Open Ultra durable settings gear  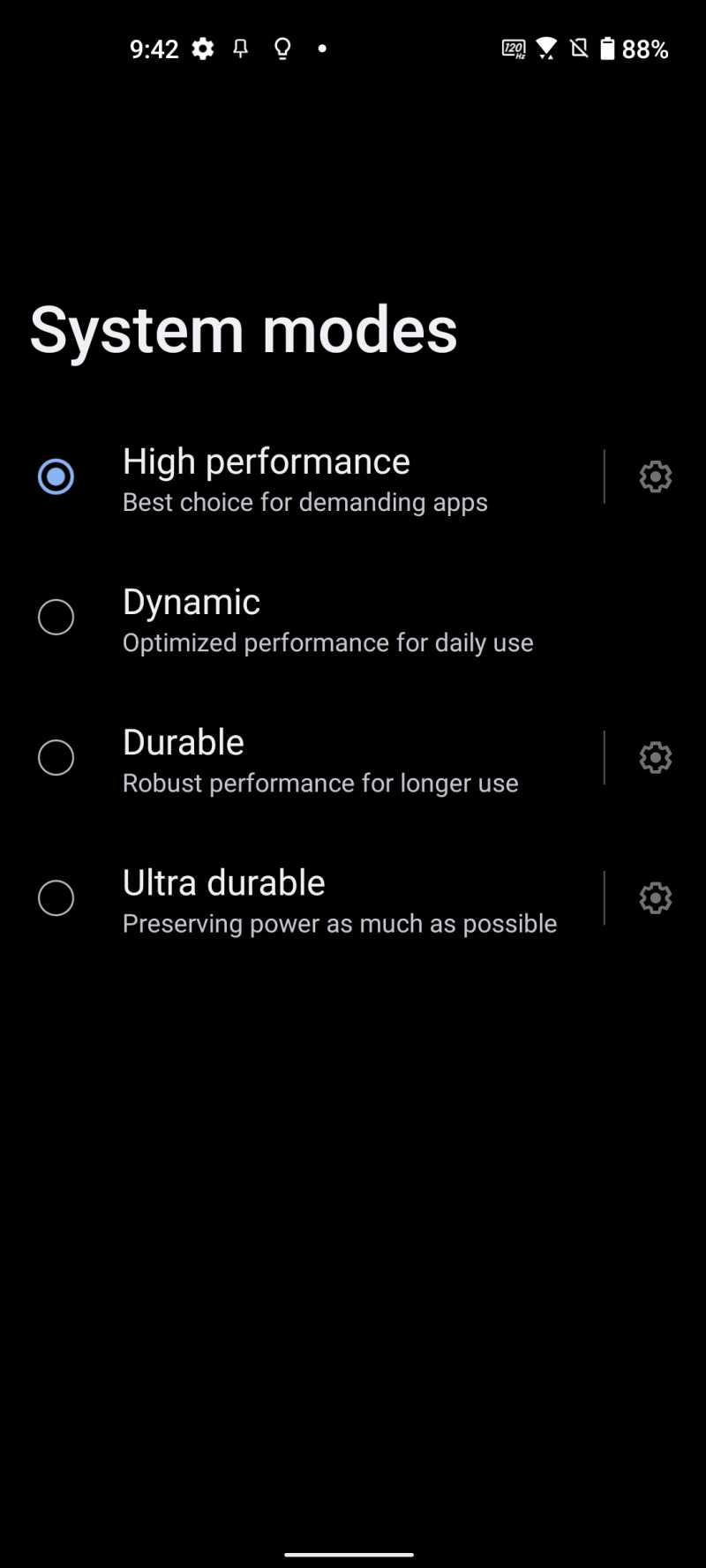click(x=655, y=898)
